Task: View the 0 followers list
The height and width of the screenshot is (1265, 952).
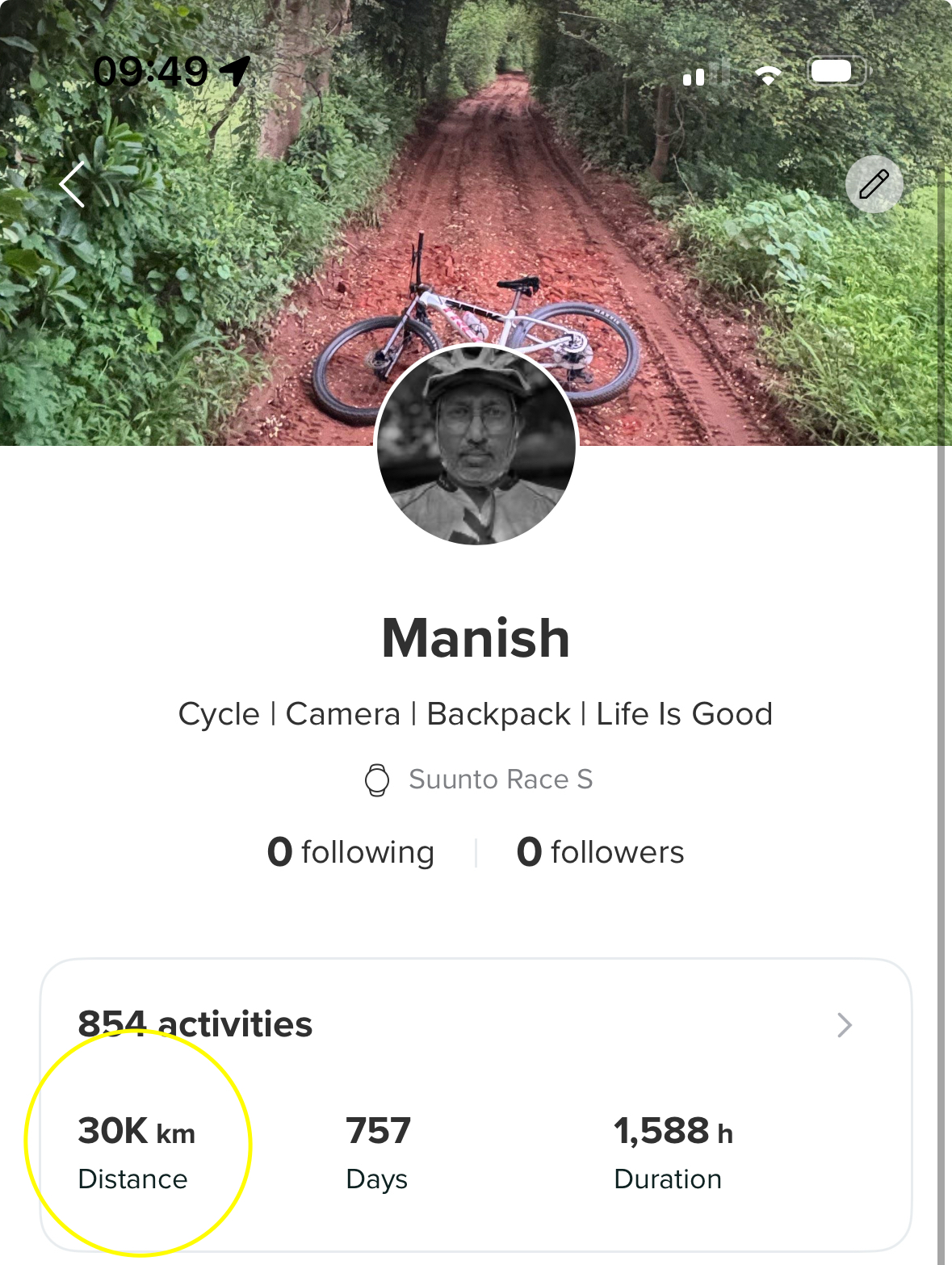Action: (x=600, y=852)
